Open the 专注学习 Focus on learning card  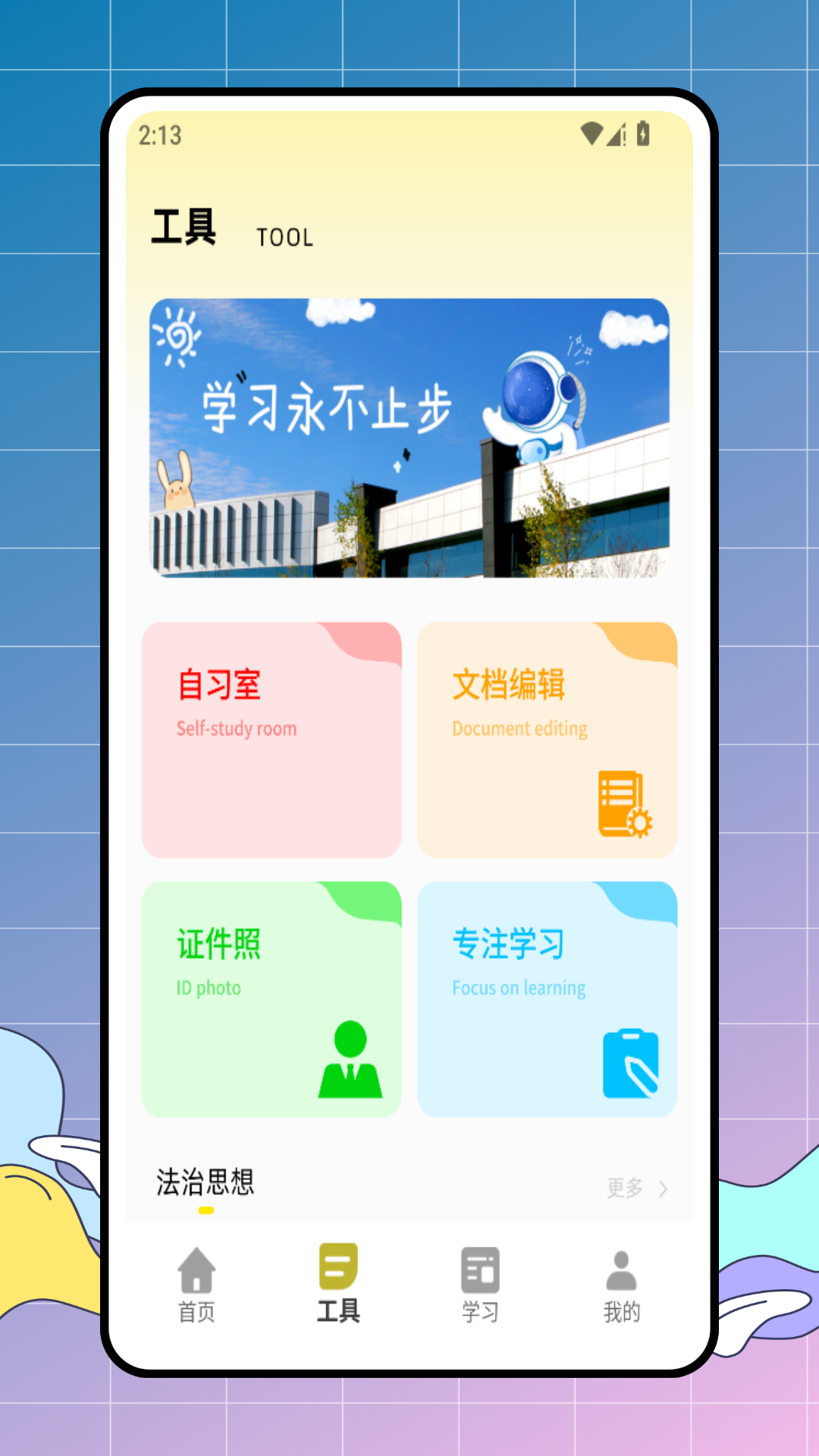(548, 999)
